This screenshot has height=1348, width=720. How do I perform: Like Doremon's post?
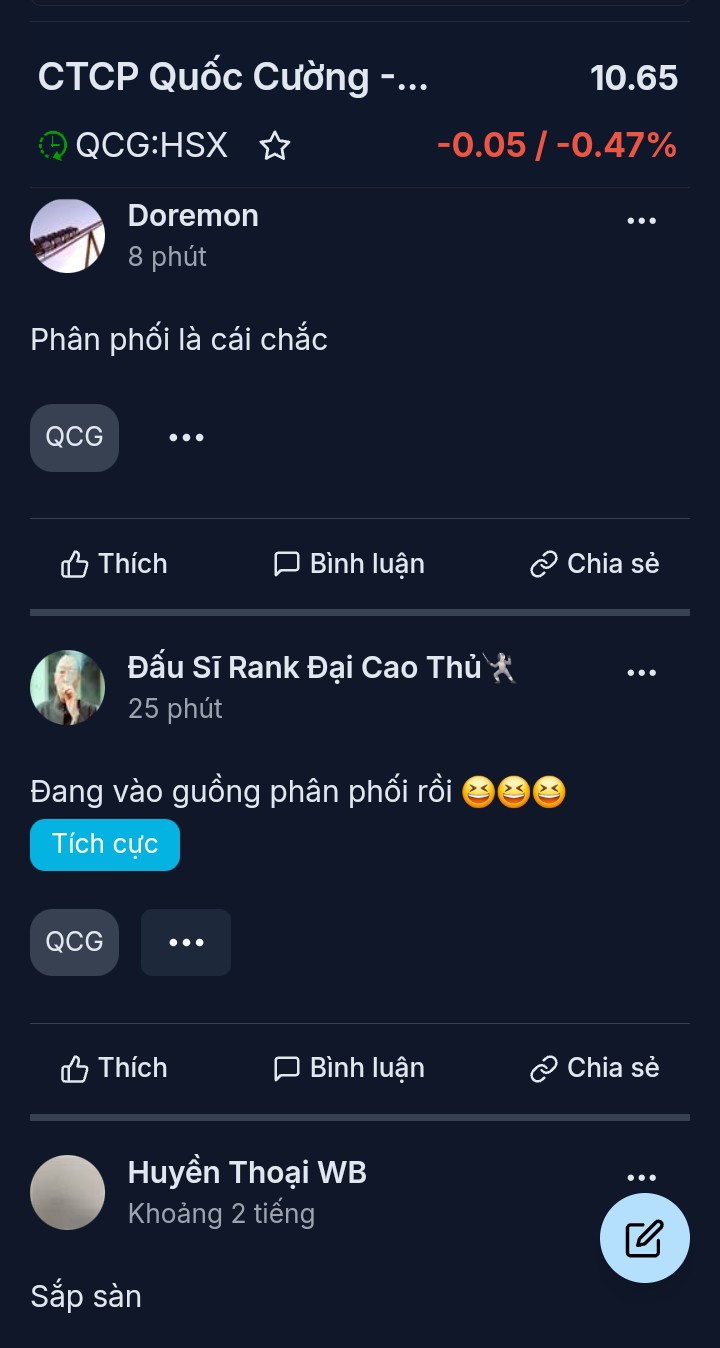pyautogui.click(x=114, y=564)
